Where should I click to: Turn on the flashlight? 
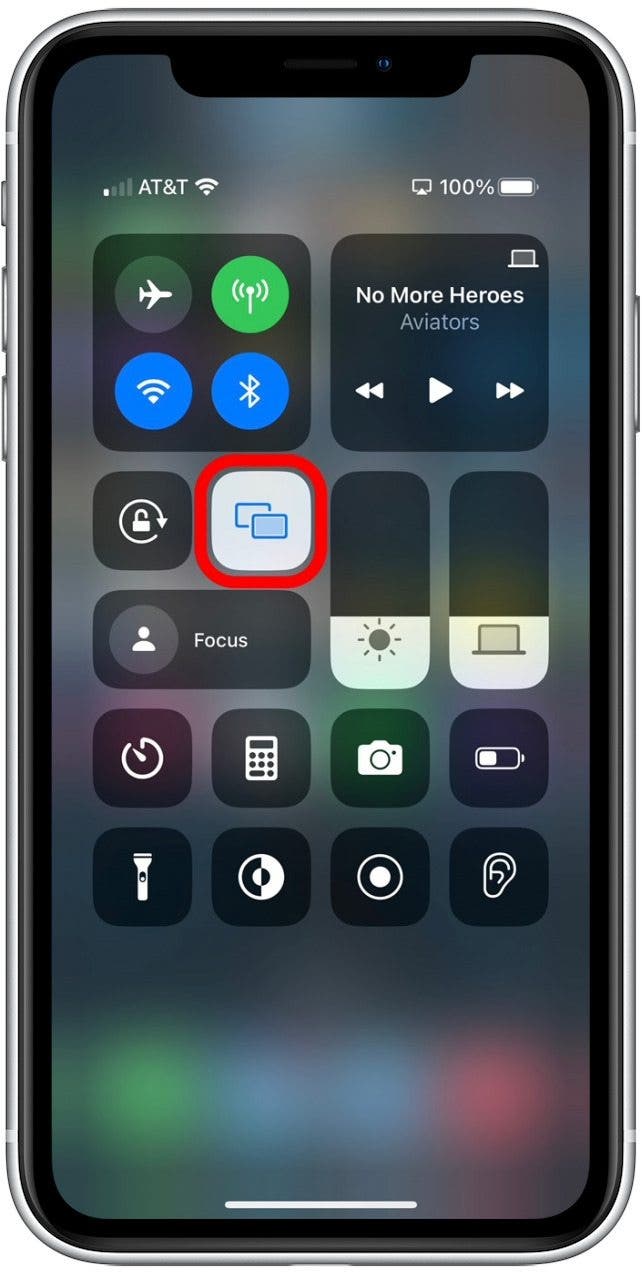coord(143,877)
